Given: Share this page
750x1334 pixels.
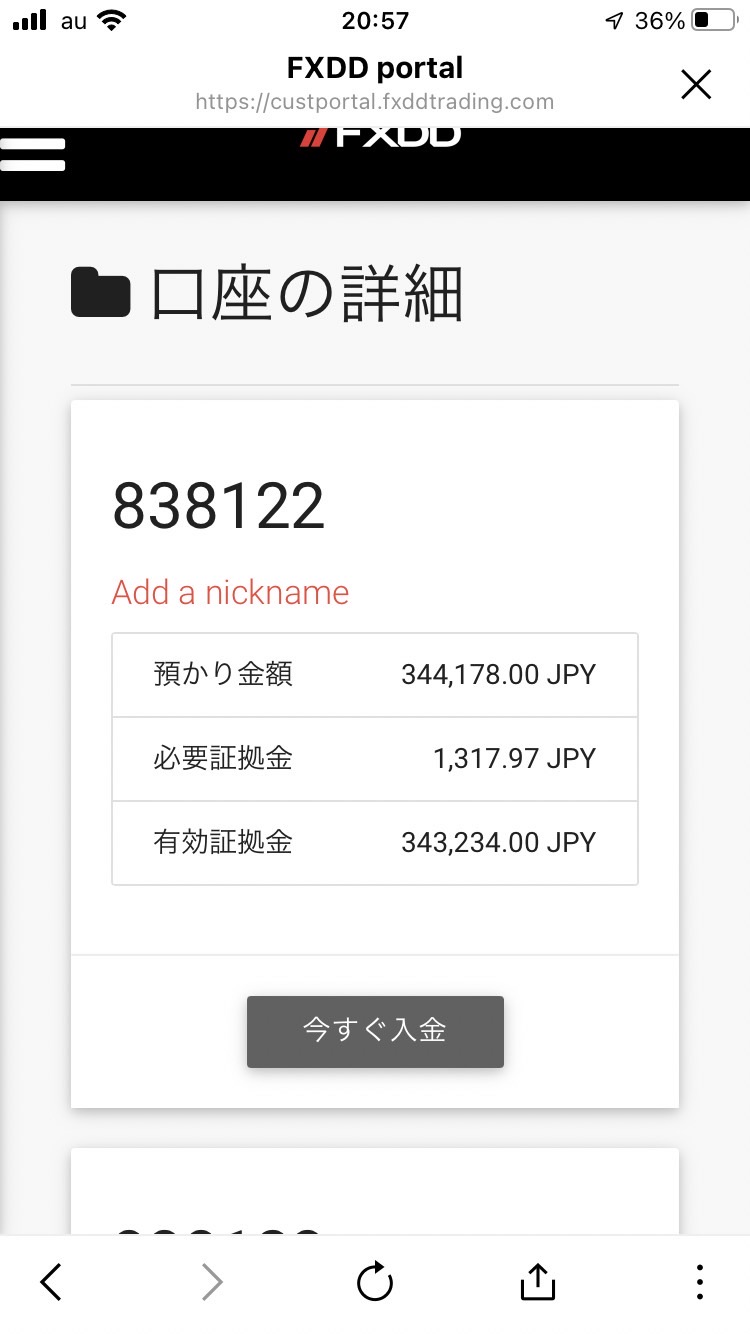Looking at the screenshot, I should 537,1281.
